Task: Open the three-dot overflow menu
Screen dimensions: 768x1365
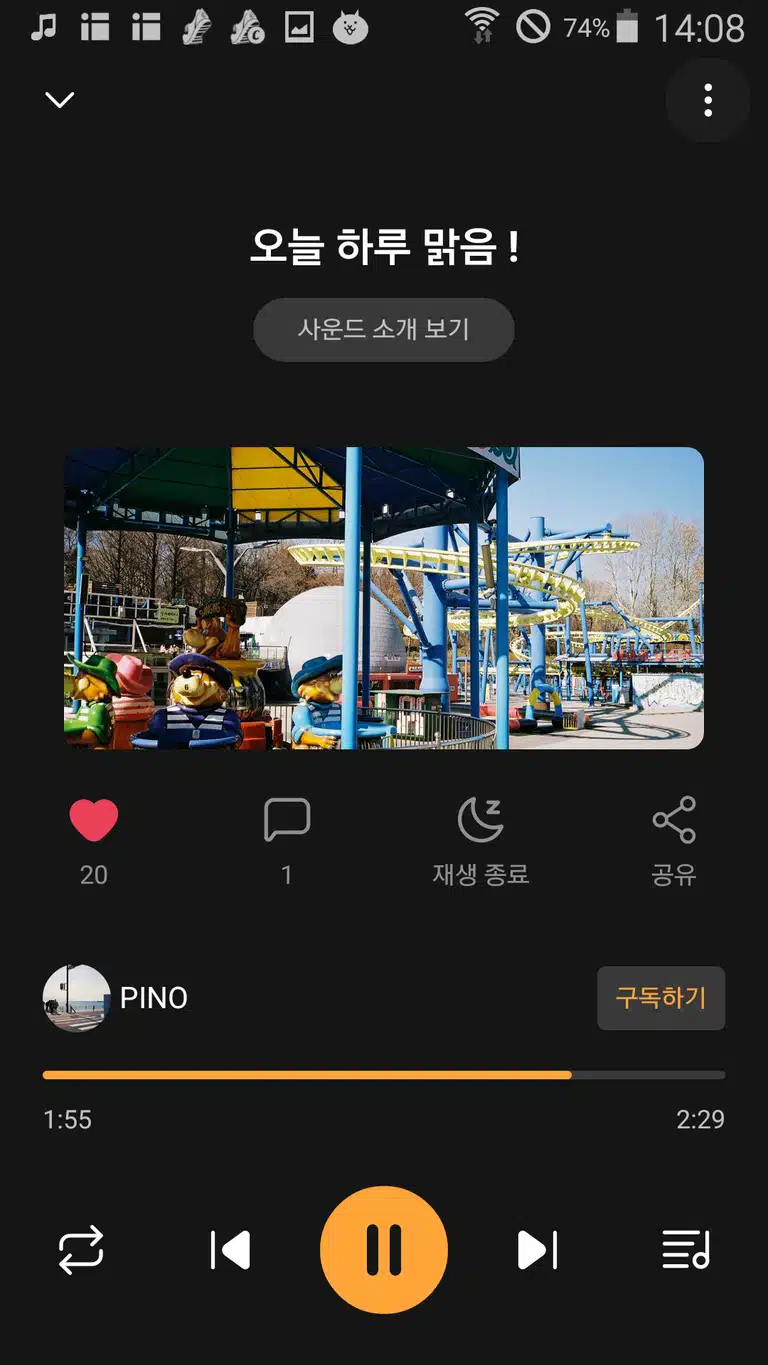Action: (x=708, y=100)
